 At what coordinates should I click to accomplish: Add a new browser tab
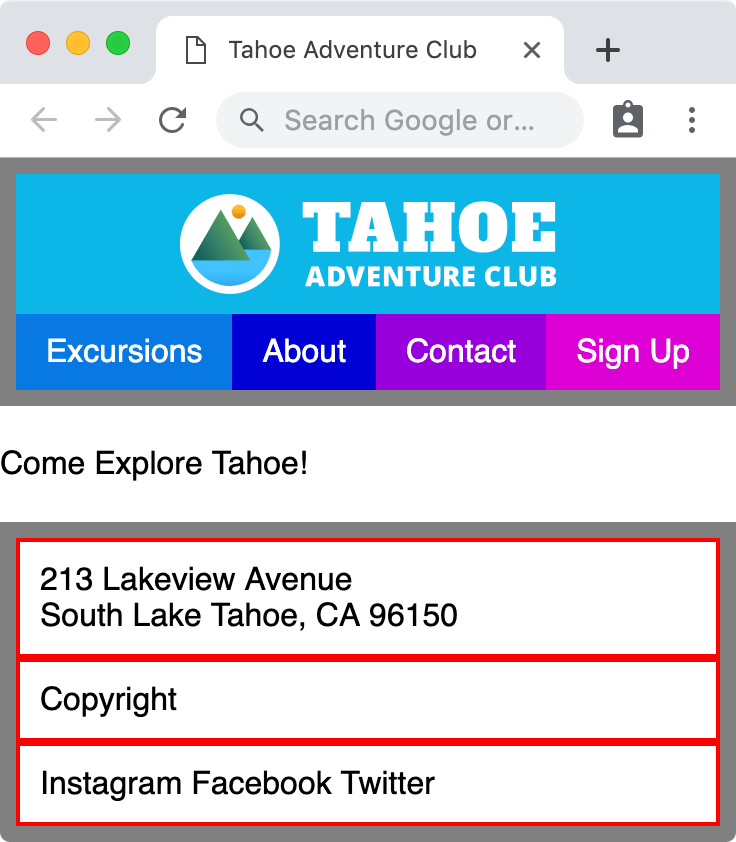tap(608, 50)
